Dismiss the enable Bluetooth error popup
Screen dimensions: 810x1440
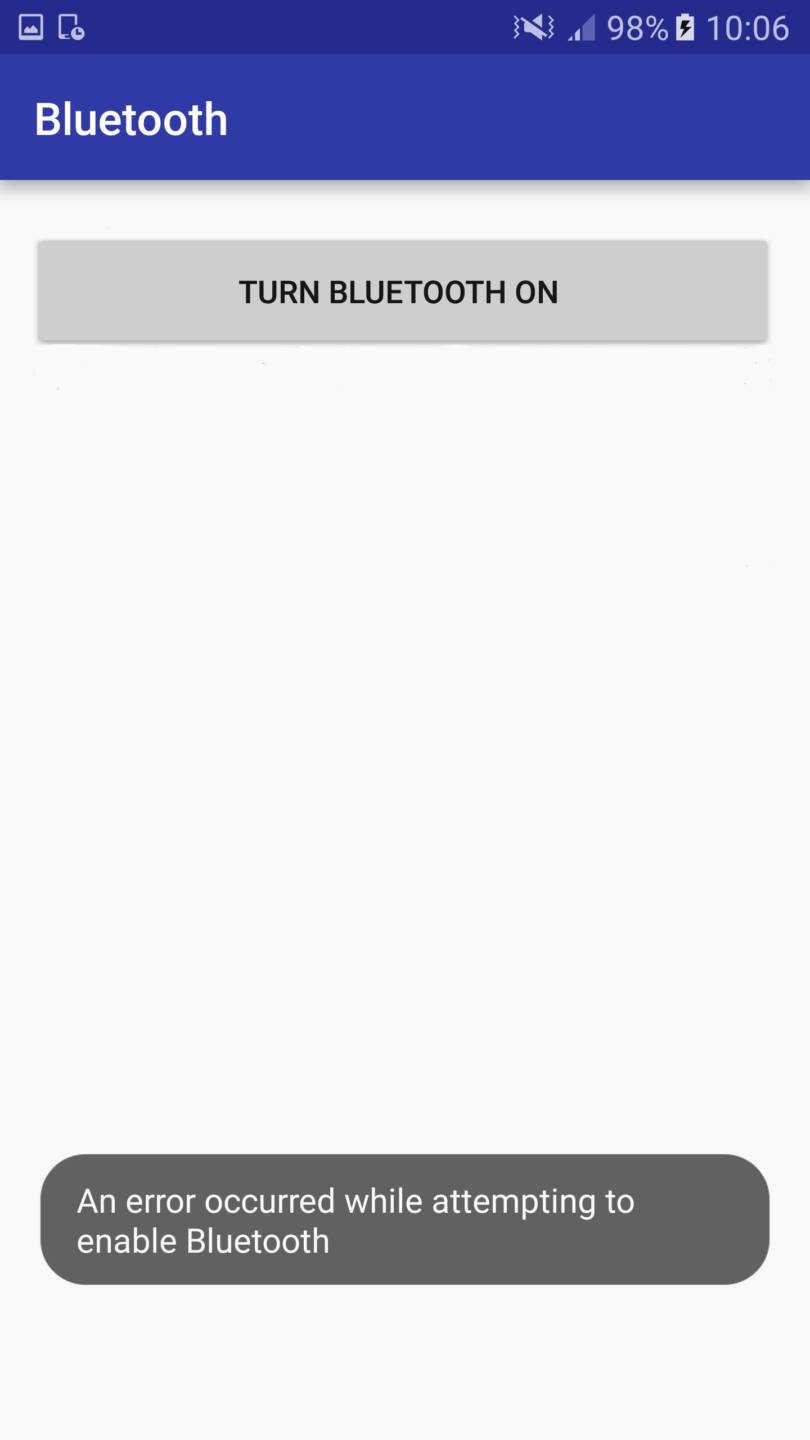[x=404, y=1219]
